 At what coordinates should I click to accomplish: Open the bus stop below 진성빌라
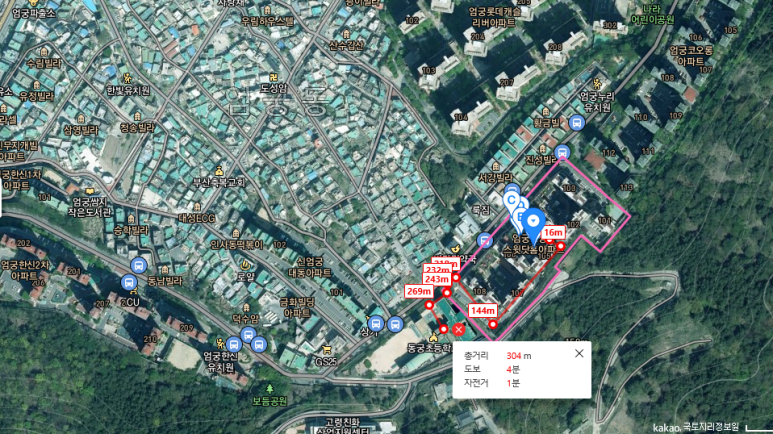click(x=562, y=153)
